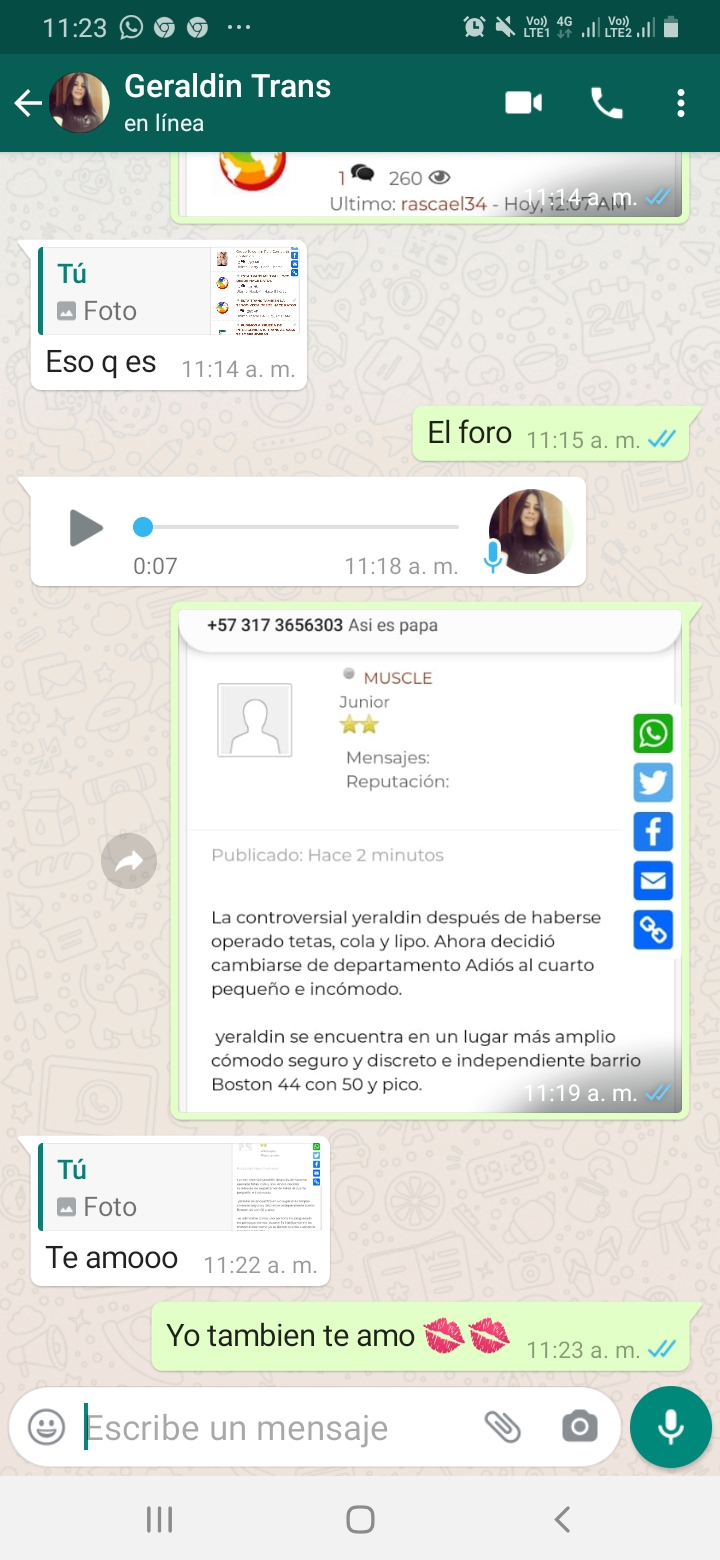Go to the system home screen
Screen dimensions: 720x1560
(360, 1520)
